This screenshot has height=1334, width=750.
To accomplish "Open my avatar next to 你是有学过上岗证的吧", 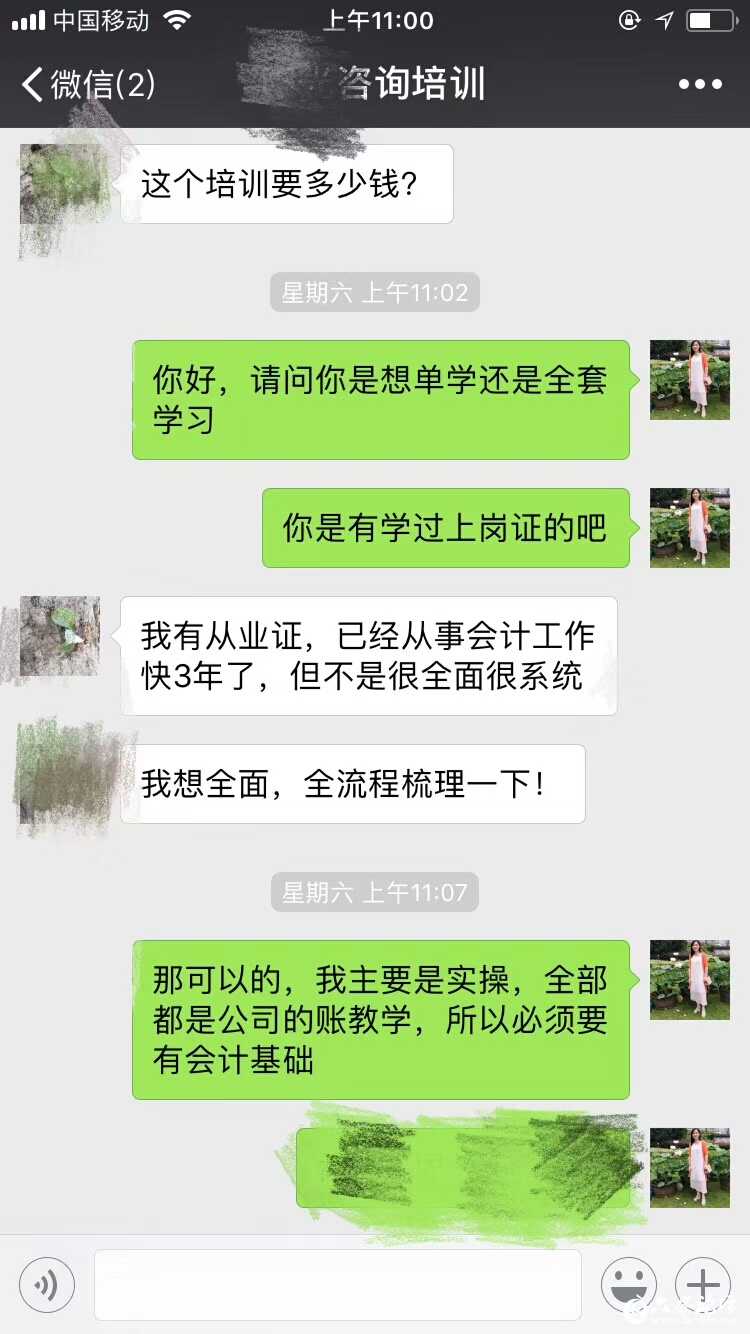I will click(689, 528).
